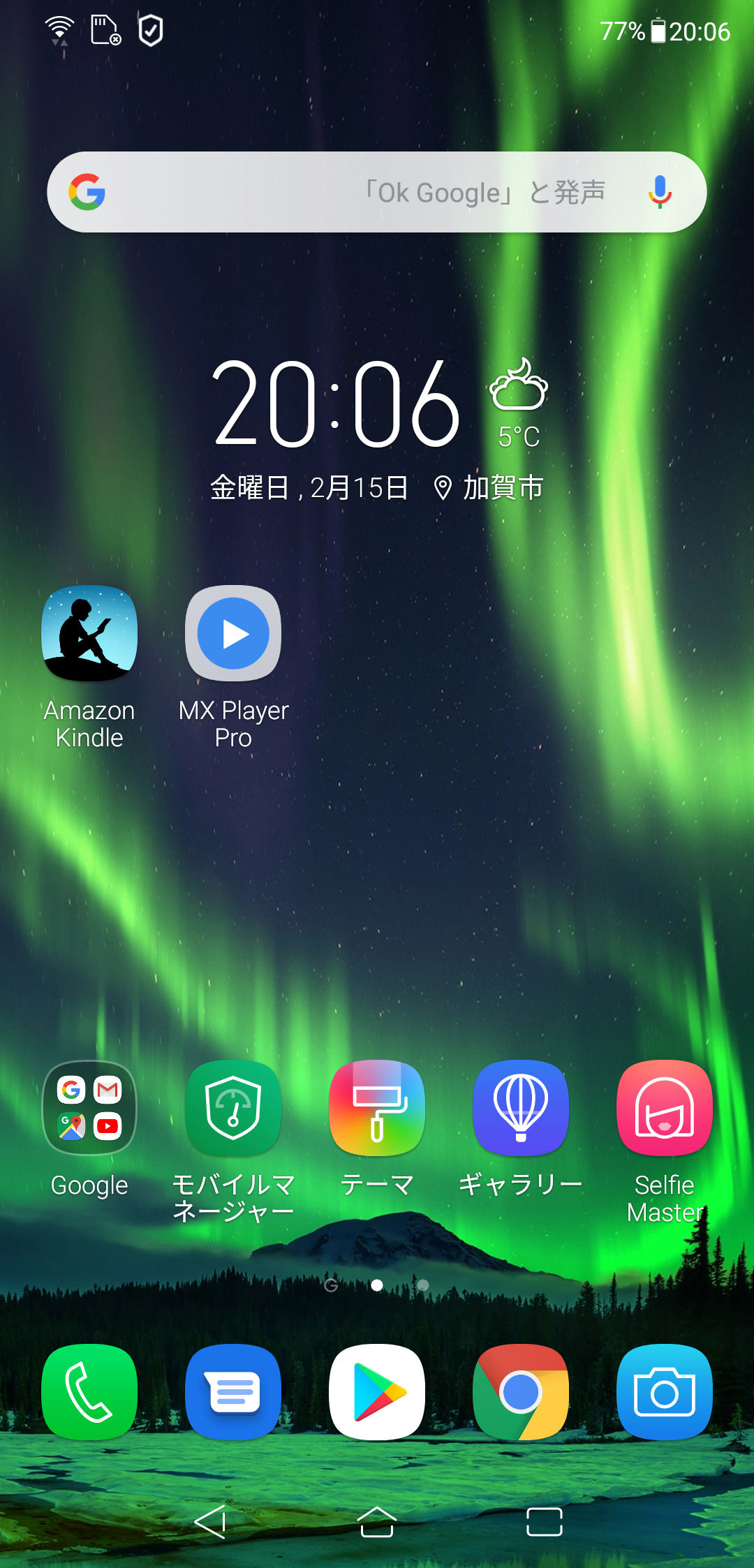Open the clock widget showing 20:06
The height and width of the screenshot is (1568, 754).
coord(336,404)
